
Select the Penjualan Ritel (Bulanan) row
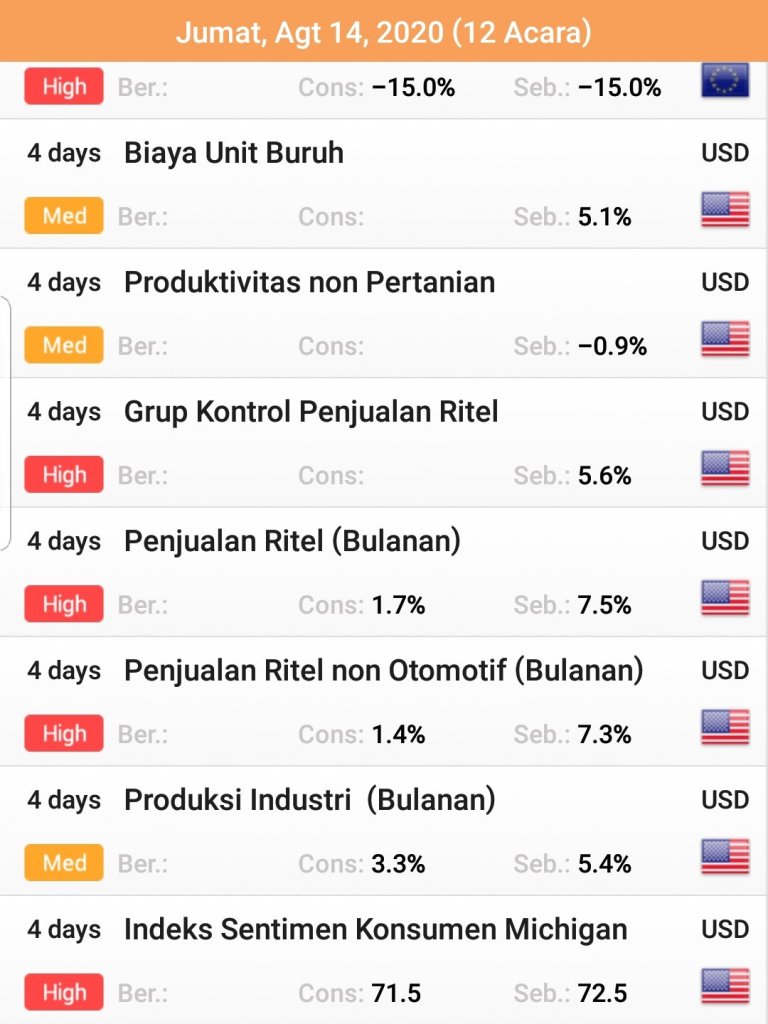[292, 541]
